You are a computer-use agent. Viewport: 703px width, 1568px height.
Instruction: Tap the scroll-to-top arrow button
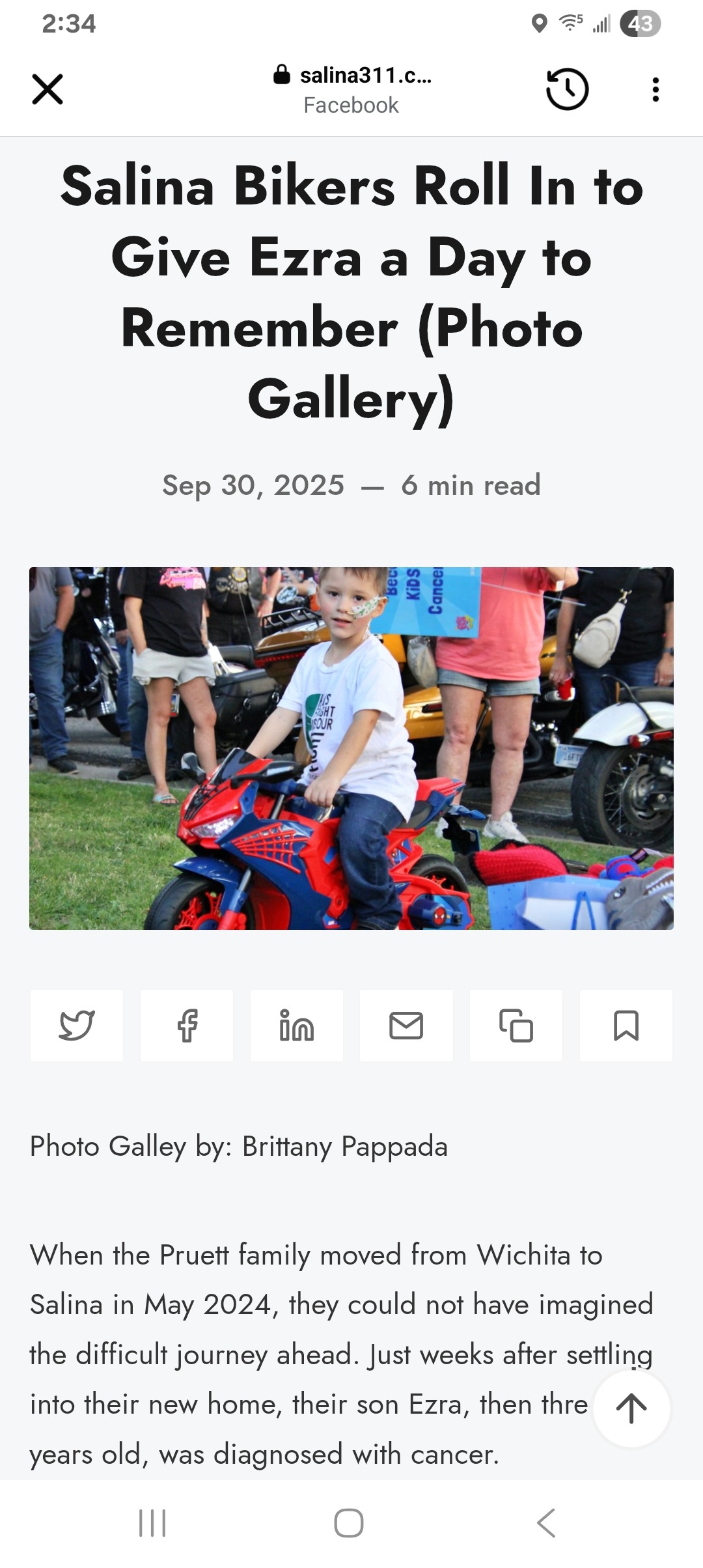pos(631,1408)
